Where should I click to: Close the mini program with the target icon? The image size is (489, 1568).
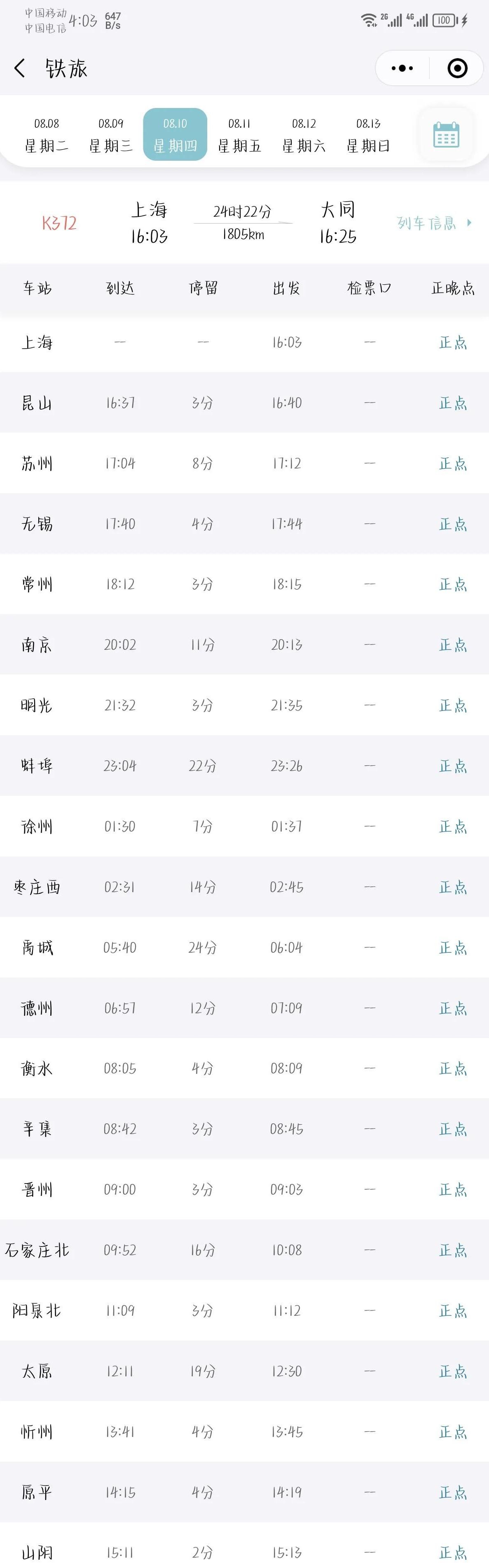click(457, 68)
